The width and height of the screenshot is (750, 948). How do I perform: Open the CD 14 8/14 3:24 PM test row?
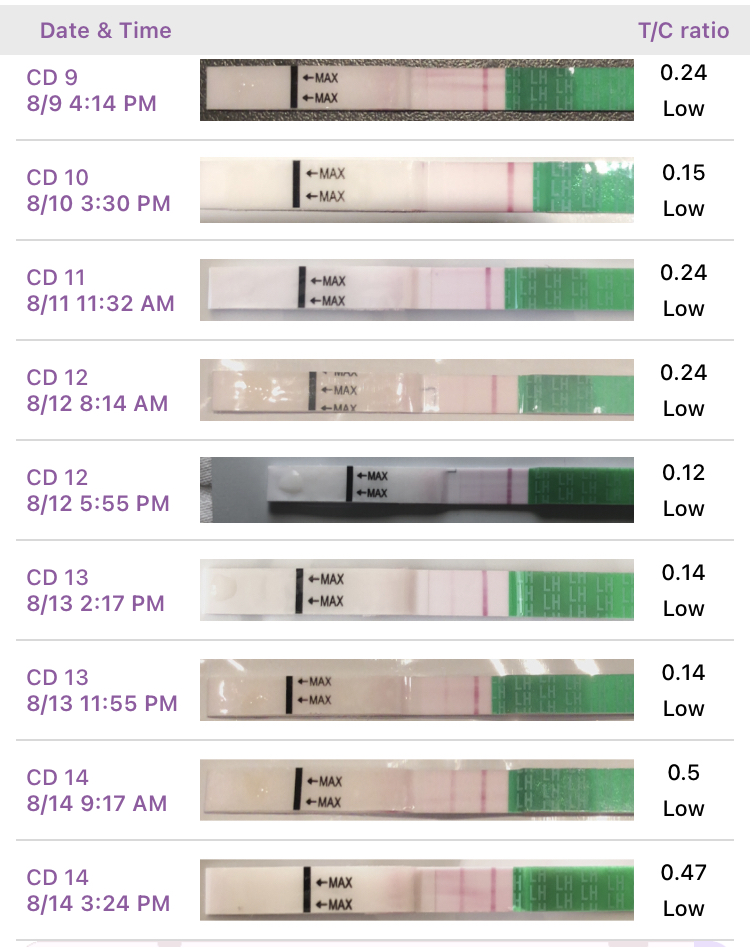(x=375, y=890)
